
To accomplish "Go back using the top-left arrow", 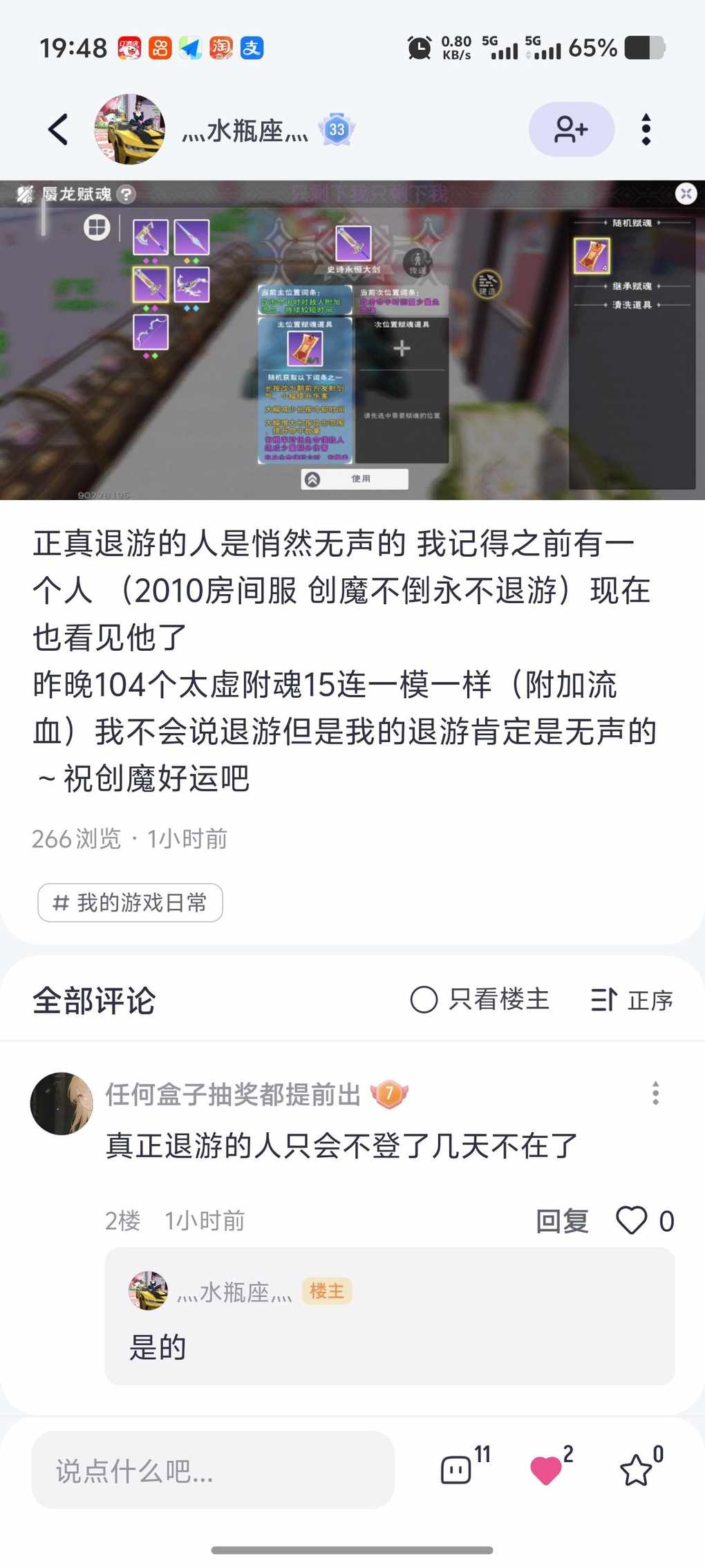I will (58, 129).
